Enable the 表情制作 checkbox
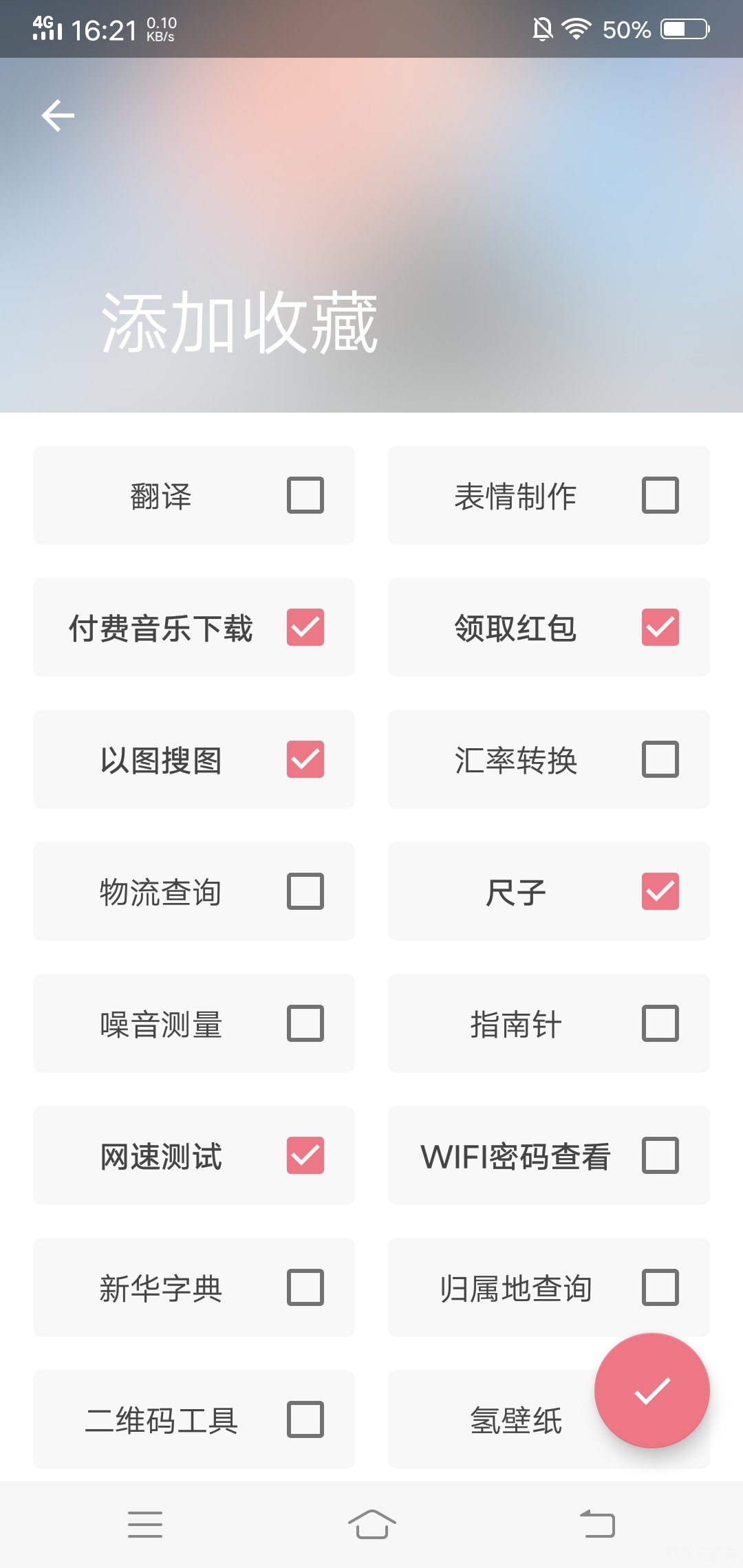Image resolution: width=743 pixels, height=1568 pixels. click(659, 495)
